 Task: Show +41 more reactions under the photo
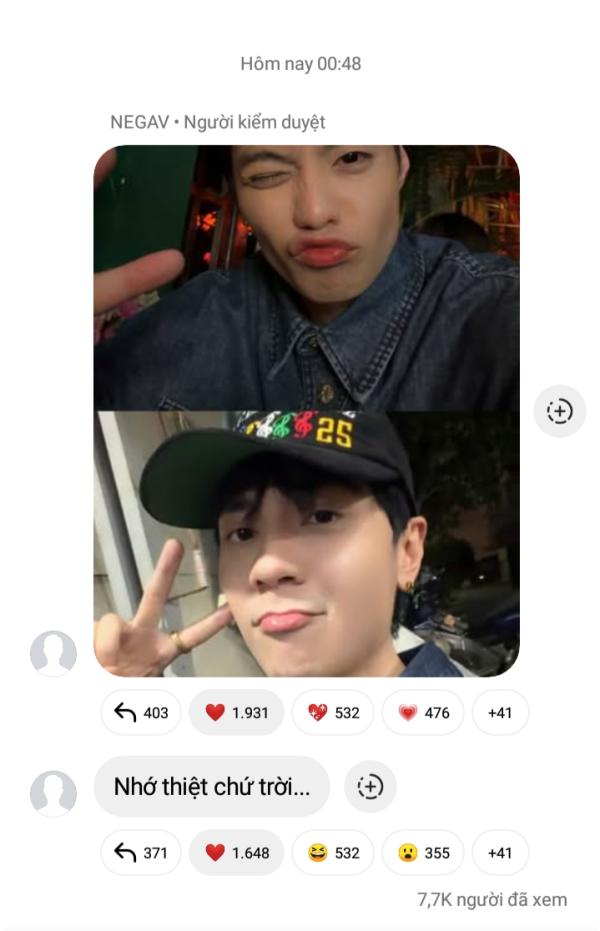pyautogui.click(x=499, y=713)
